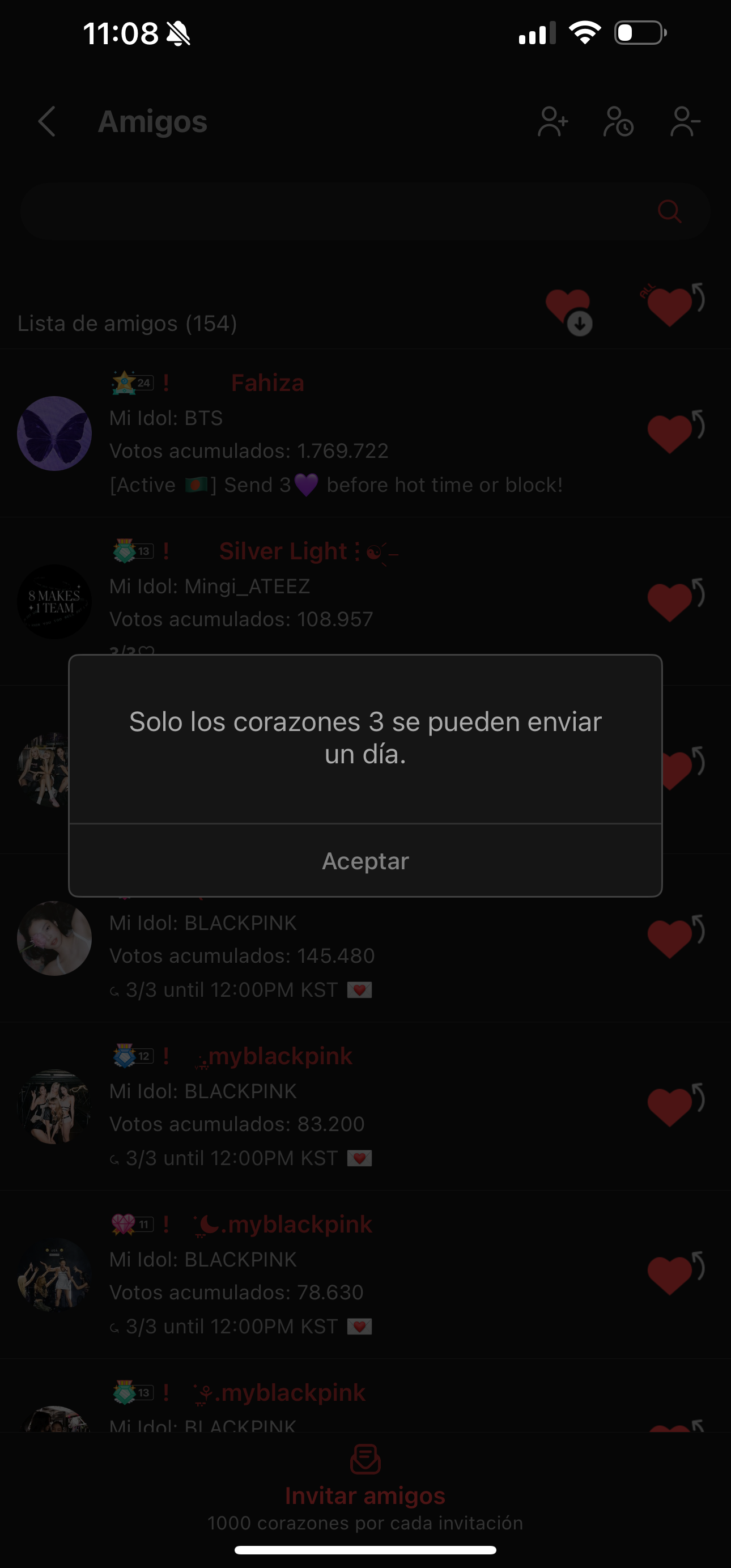Open pending friend requests icon

click(618, 122)
